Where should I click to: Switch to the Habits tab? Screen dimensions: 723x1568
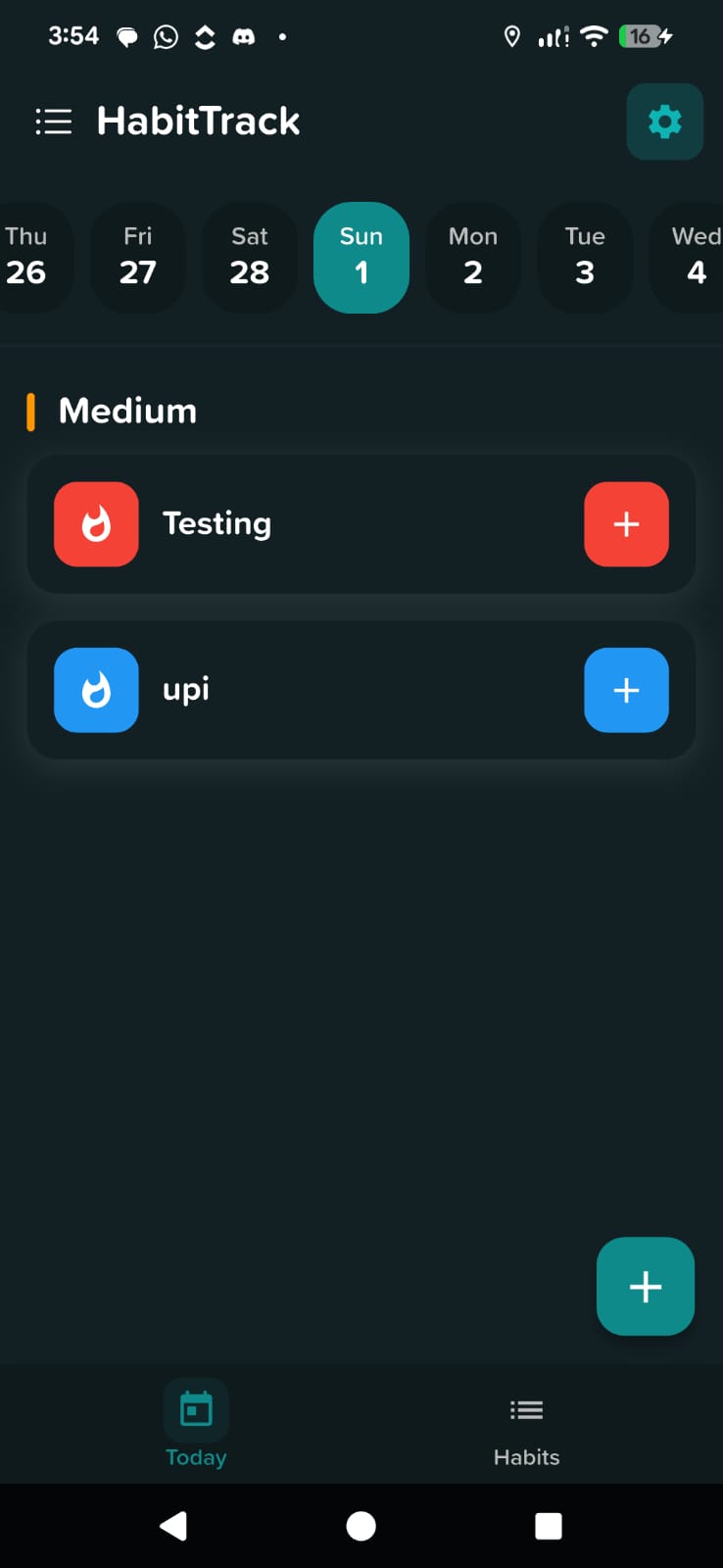pyautogui.click(x=526, y=1426)
